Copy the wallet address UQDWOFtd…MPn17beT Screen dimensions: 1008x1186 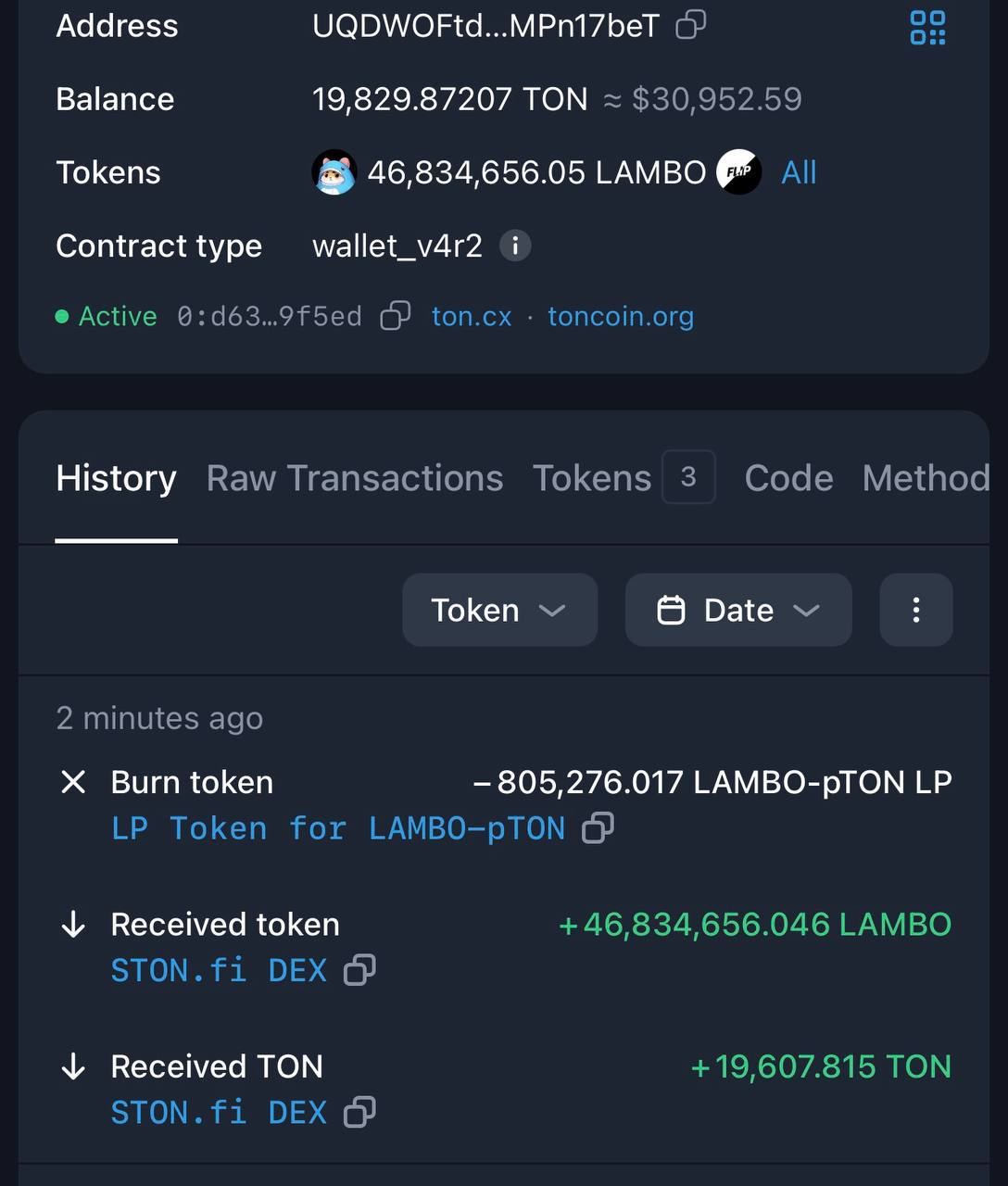click(x=690, y=25)
